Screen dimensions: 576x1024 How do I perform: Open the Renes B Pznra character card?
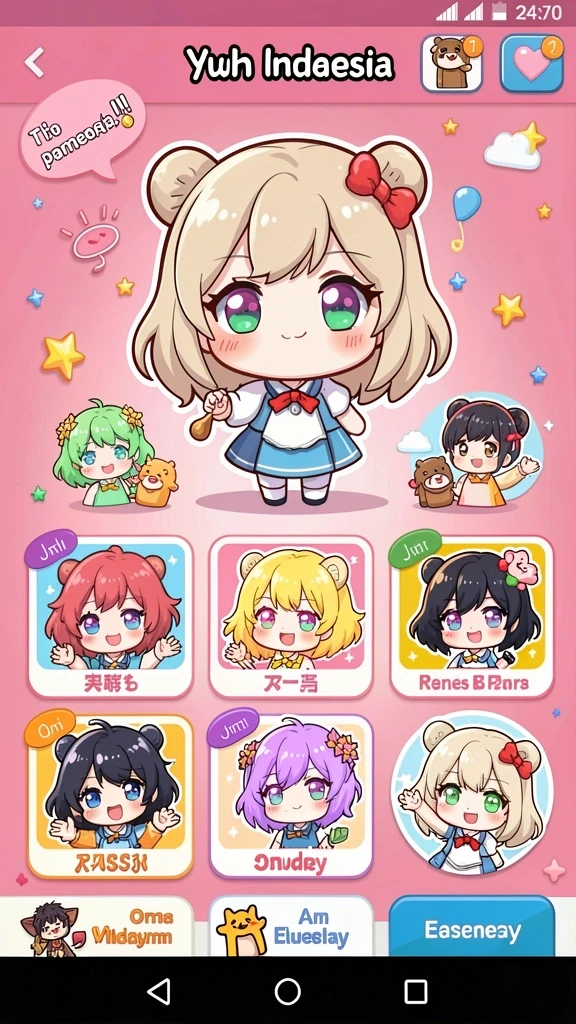pos(472,617)
